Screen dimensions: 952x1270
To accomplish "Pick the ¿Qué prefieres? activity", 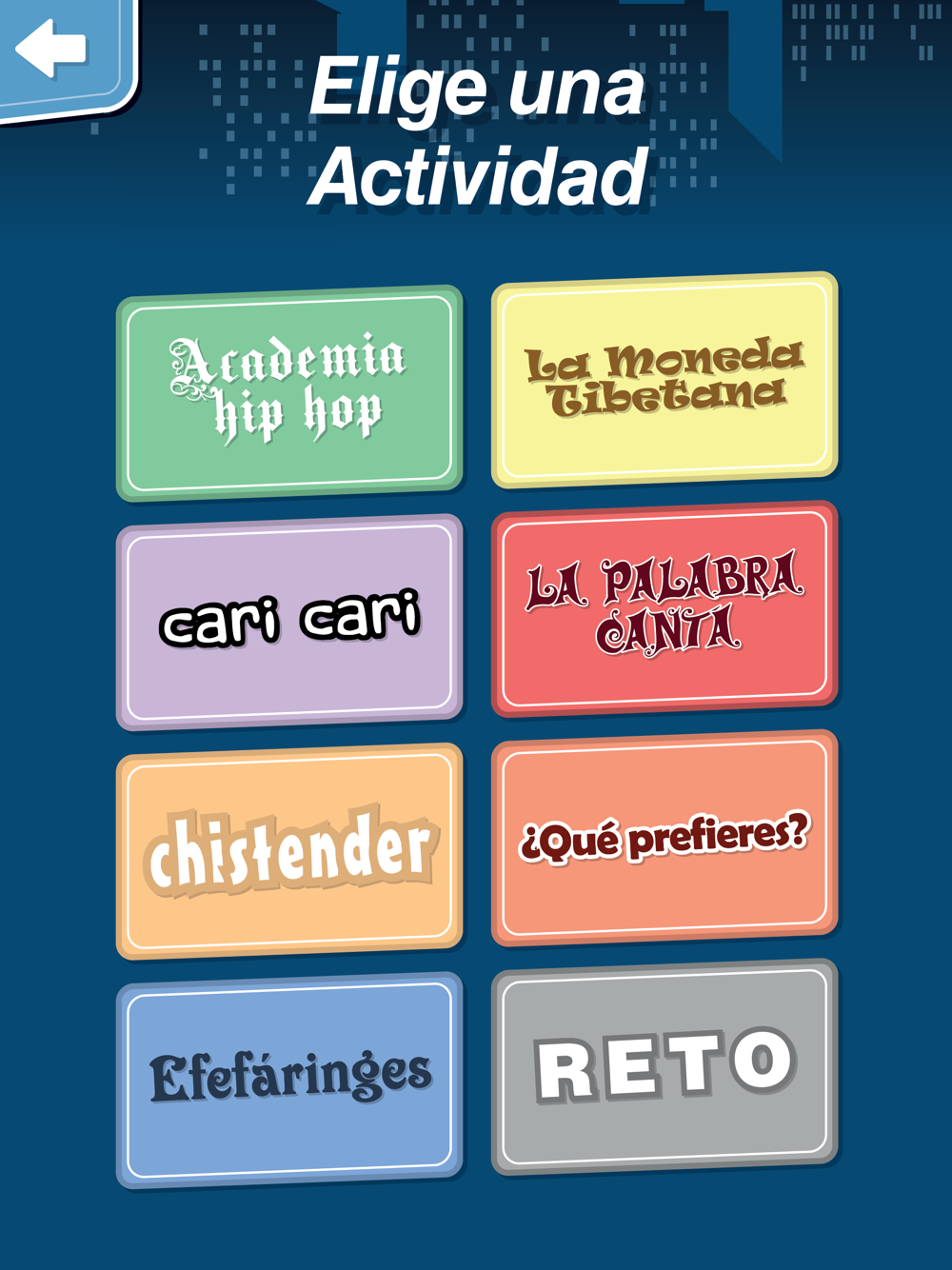I will coord(664,838).
